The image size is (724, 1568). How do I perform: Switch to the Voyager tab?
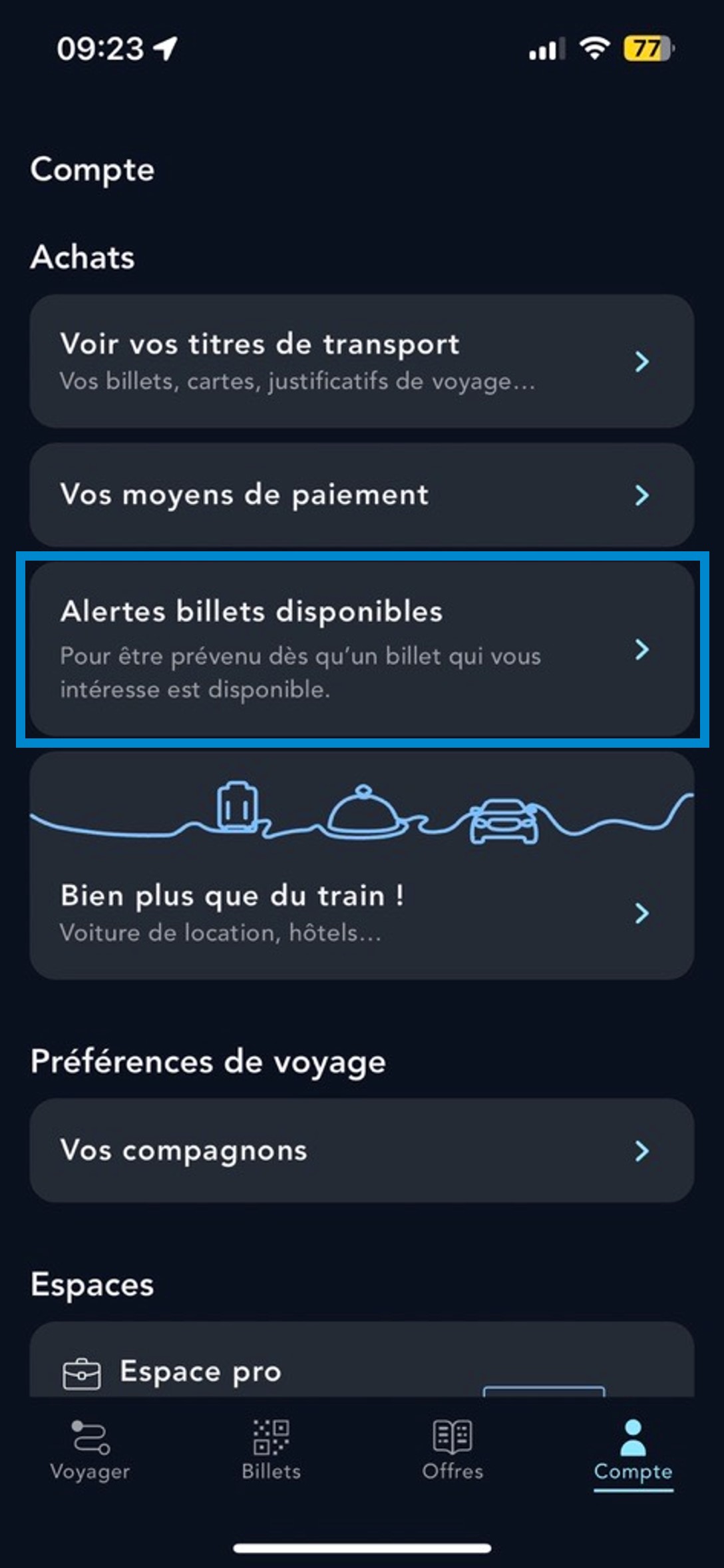[x=91, y=1458]
